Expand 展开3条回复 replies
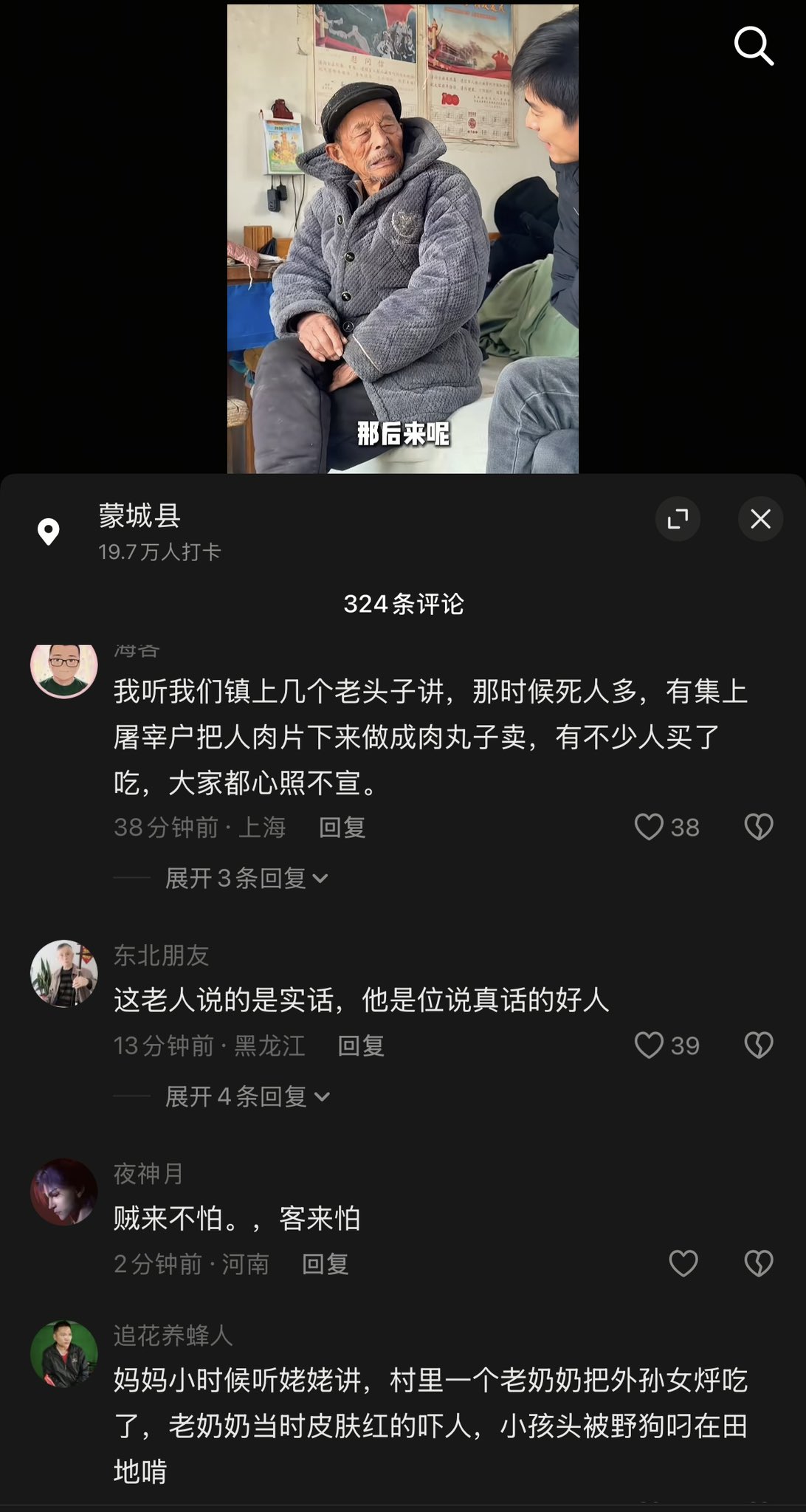 pyautogui.click(x=247, y=878)
